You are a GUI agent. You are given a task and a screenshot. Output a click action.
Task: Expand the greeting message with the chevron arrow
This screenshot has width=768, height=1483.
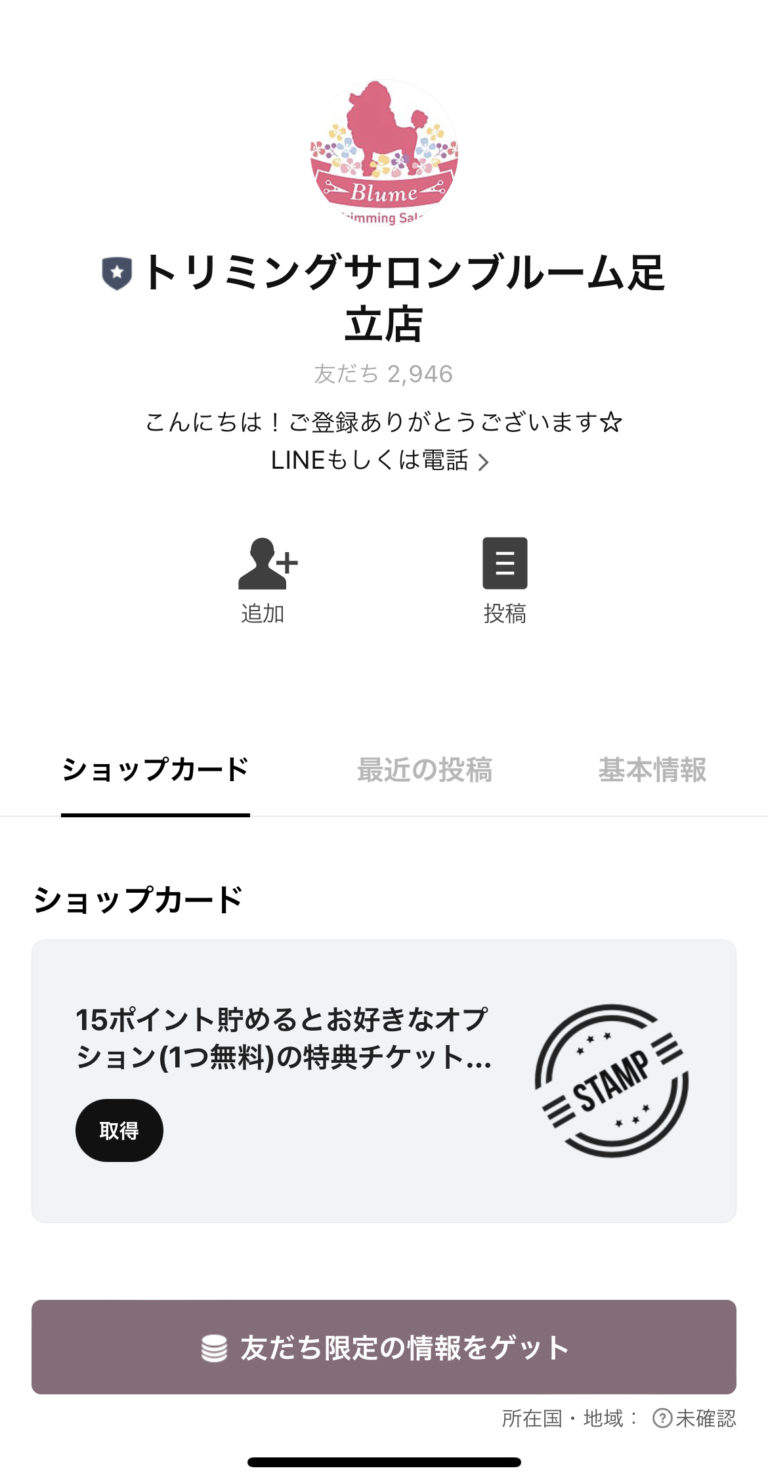(x=487, y=461)
